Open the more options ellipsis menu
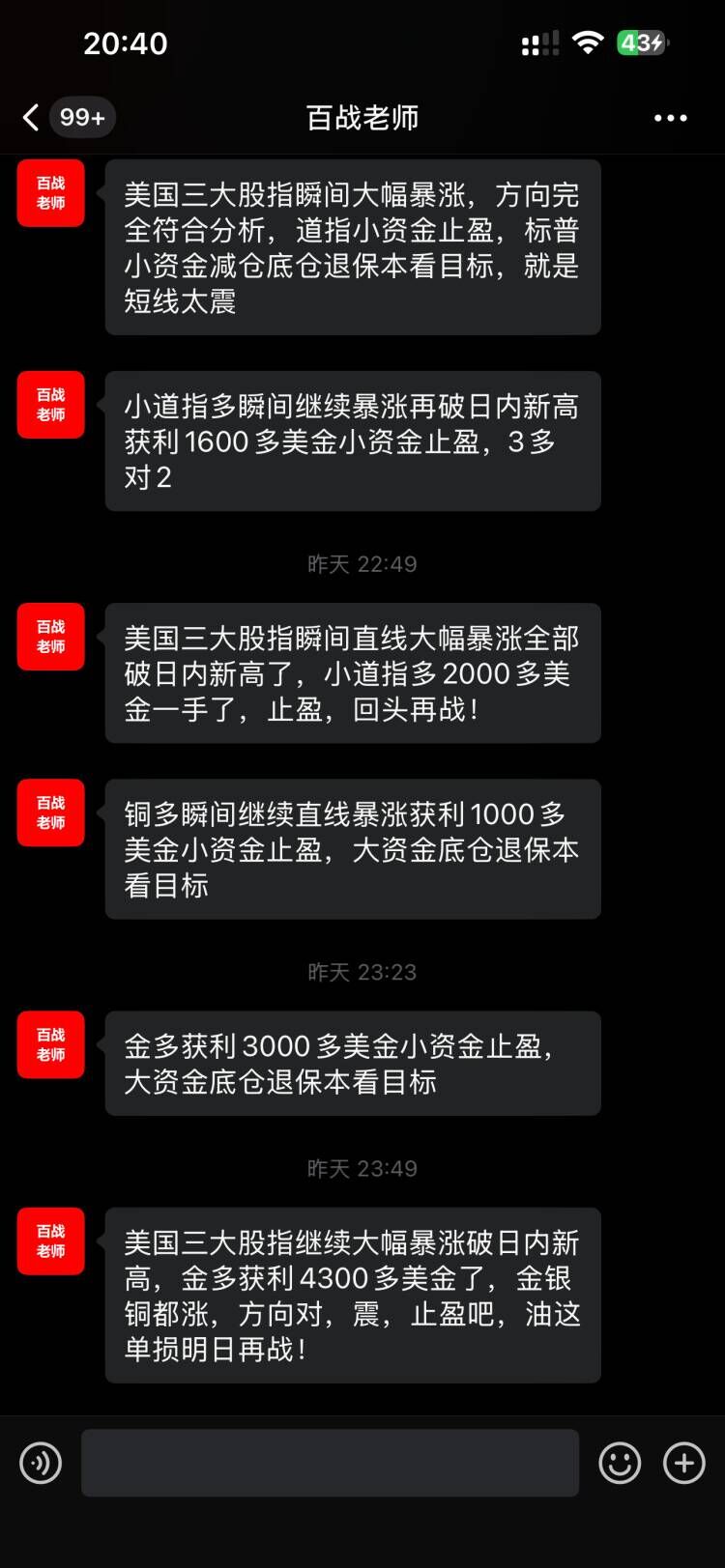Screen dimensions: 725x1568 [670, 117]
